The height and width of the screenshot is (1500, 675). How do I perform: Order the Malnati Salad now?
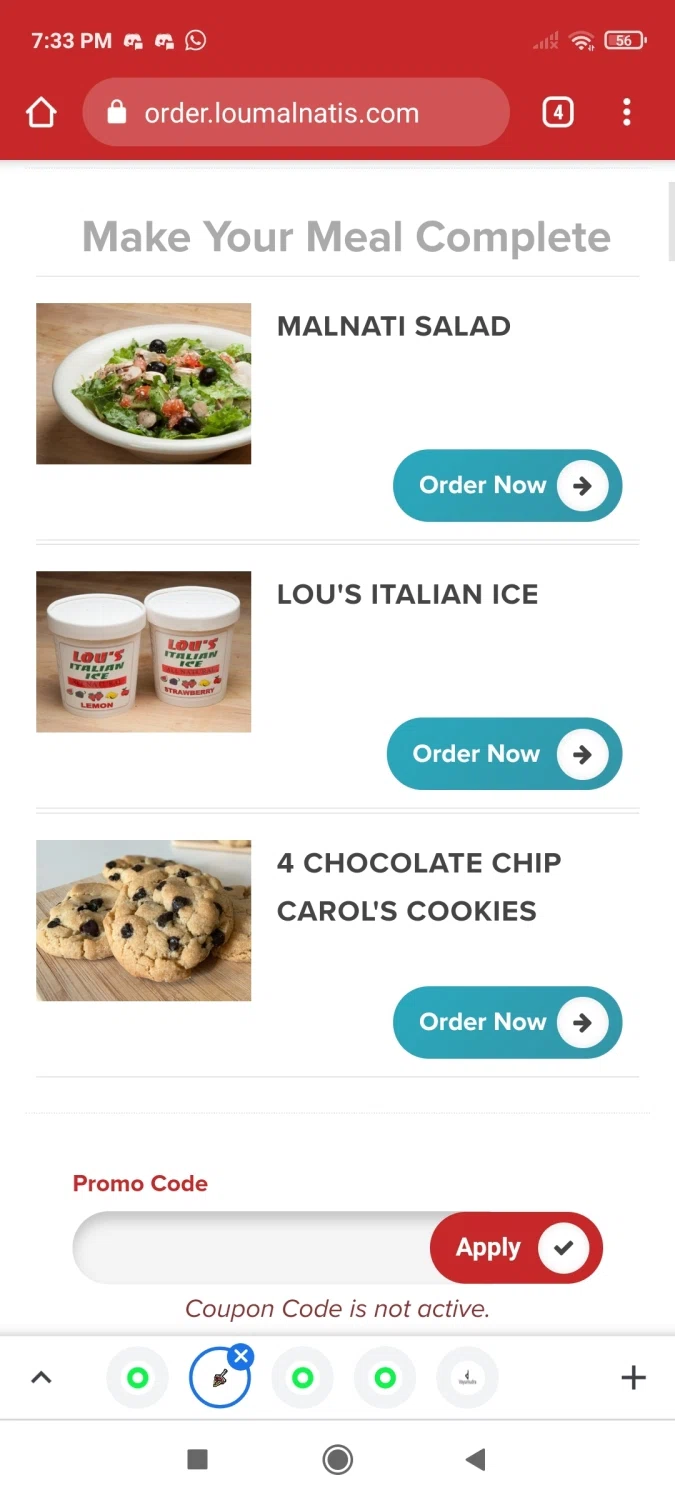coord(507,486)
